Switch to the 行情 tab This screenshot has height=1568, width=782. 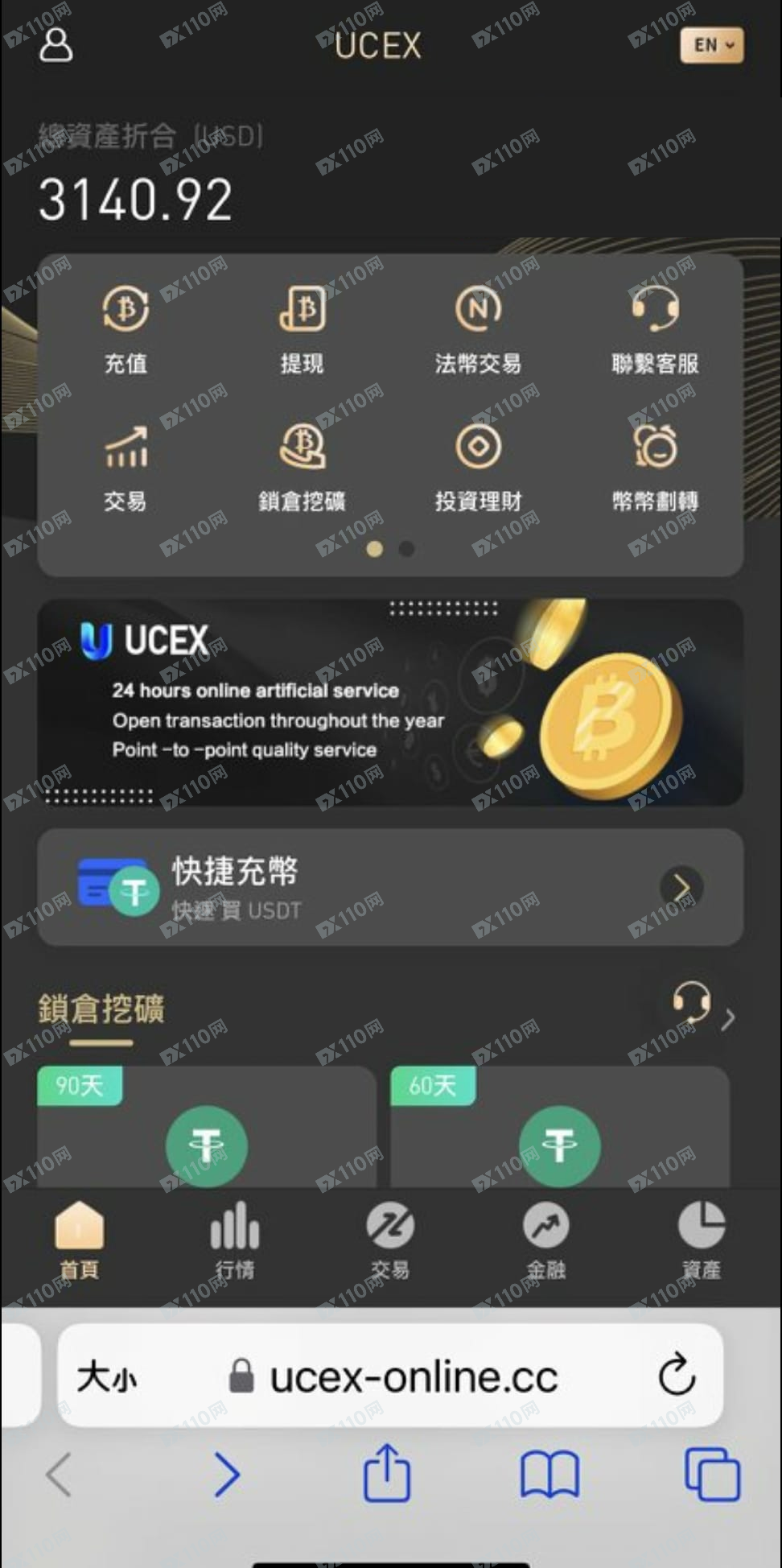[x=234, y=1240]
